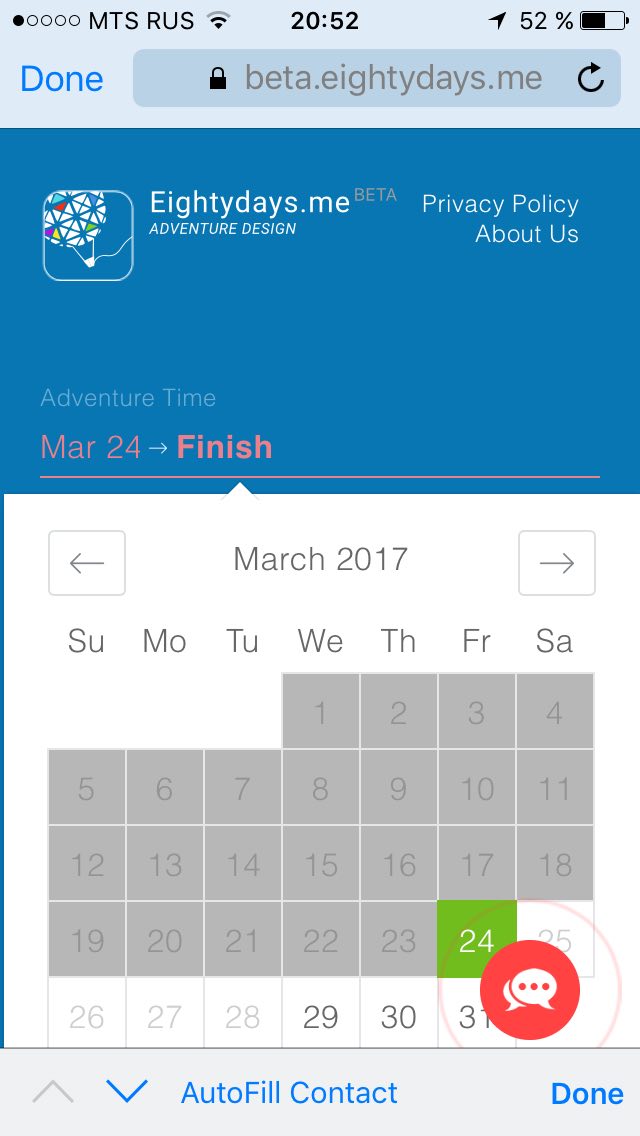Tap Done at top left of browser
Image resolution: width=640 pixels, height=1136 pixels.
click(x=62, y=79)
